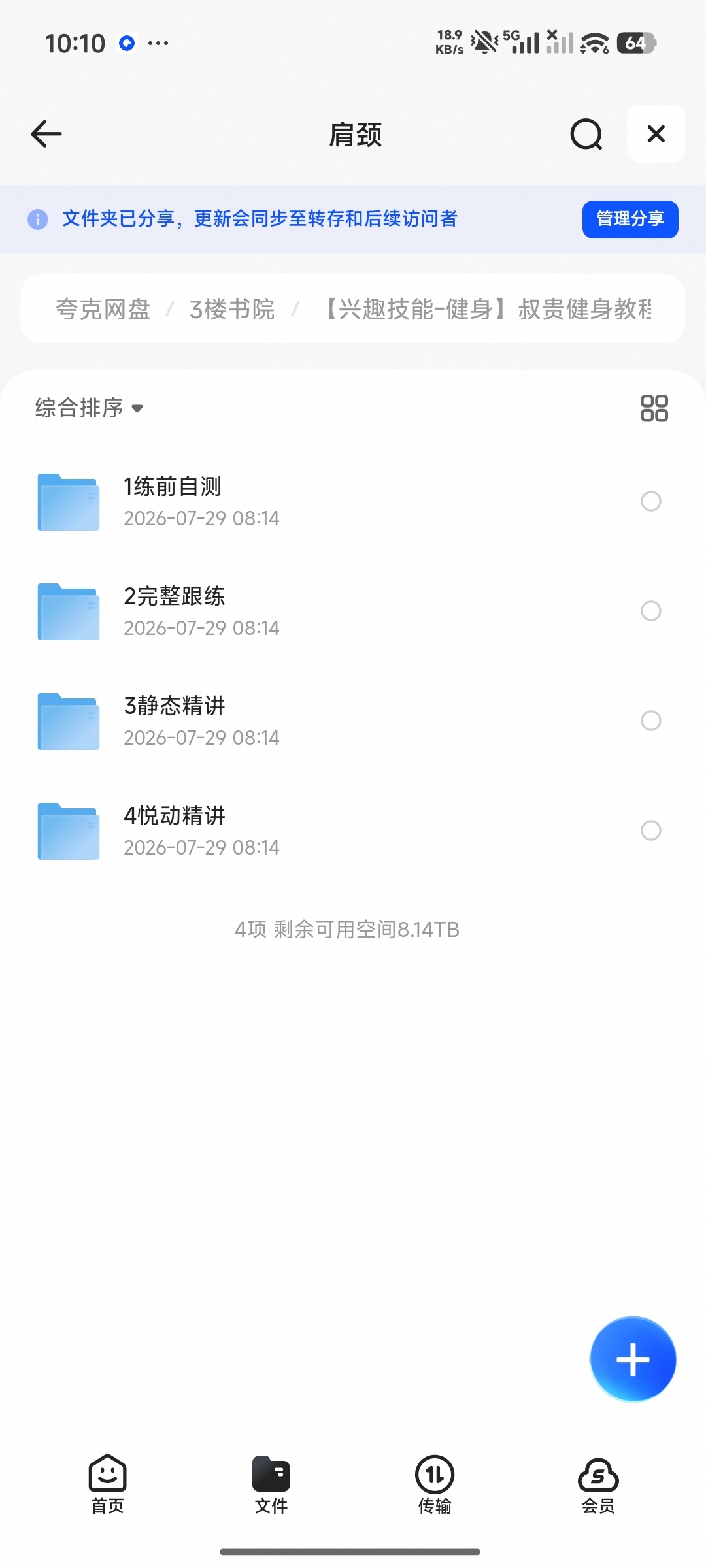Open the 【兴趣技能-健身】 breadcrumb folder
The image size is (706, 1568).
click(488, 309)
